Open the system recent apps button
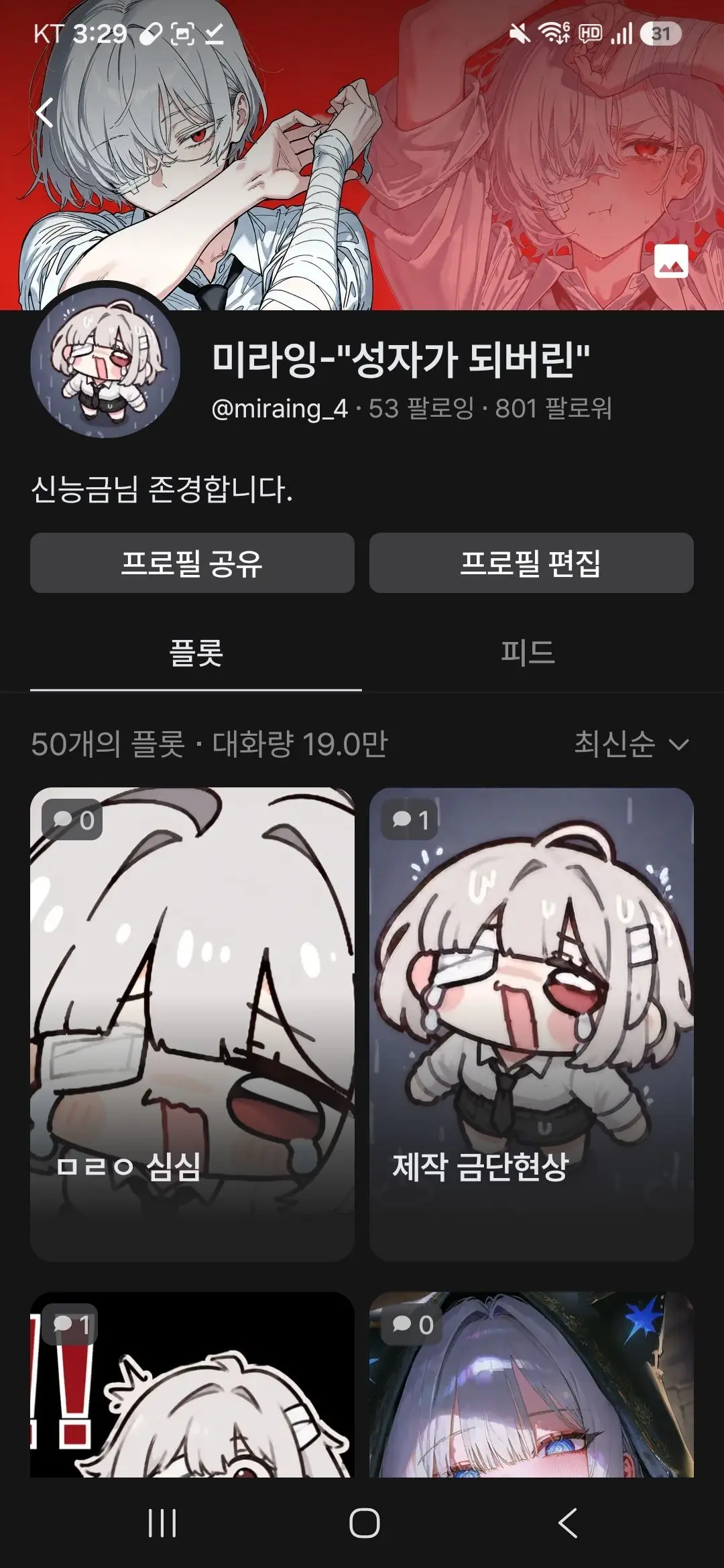Screen dimensions: 724x1568 162,1523
